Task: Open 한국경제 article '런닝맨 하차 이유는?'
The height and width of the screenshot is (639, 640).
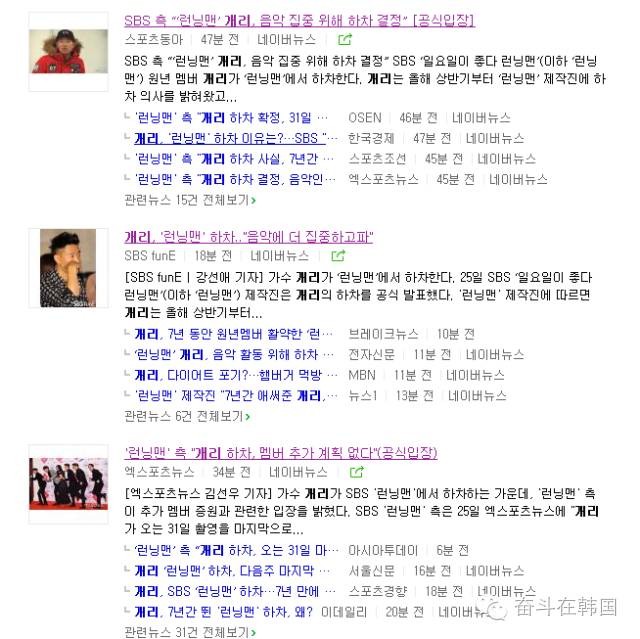Action: 228,138
